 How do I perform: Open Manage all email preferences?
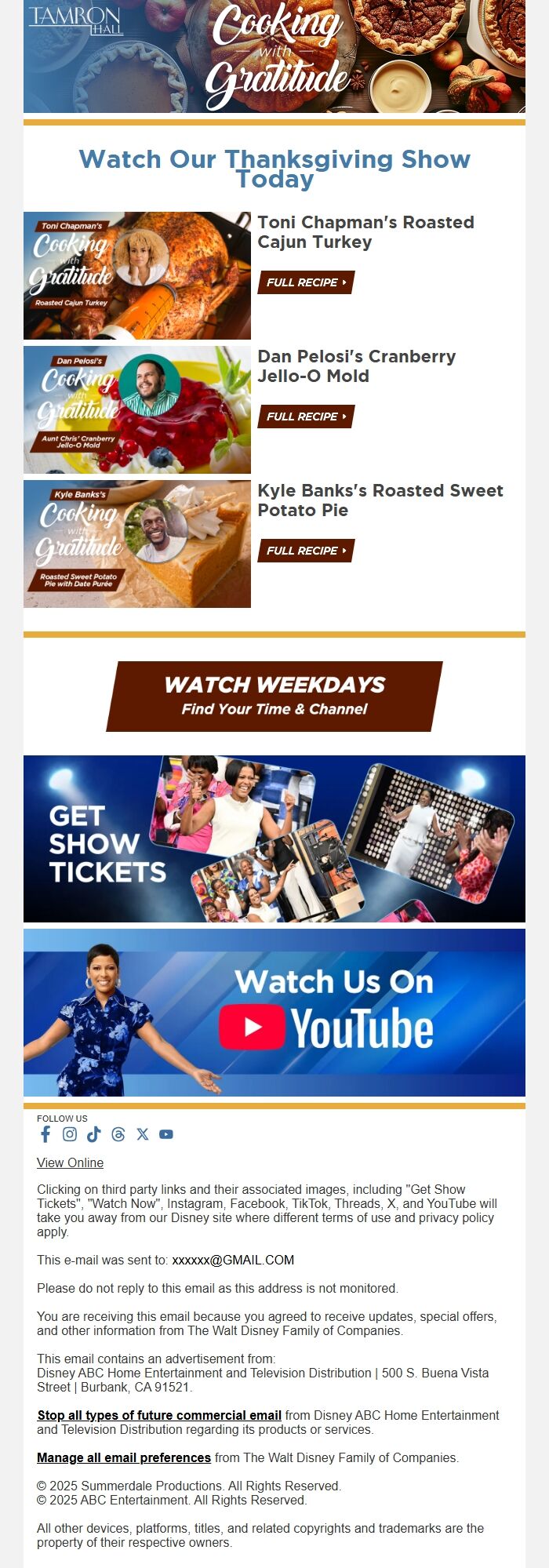[x=124, y=1457]
